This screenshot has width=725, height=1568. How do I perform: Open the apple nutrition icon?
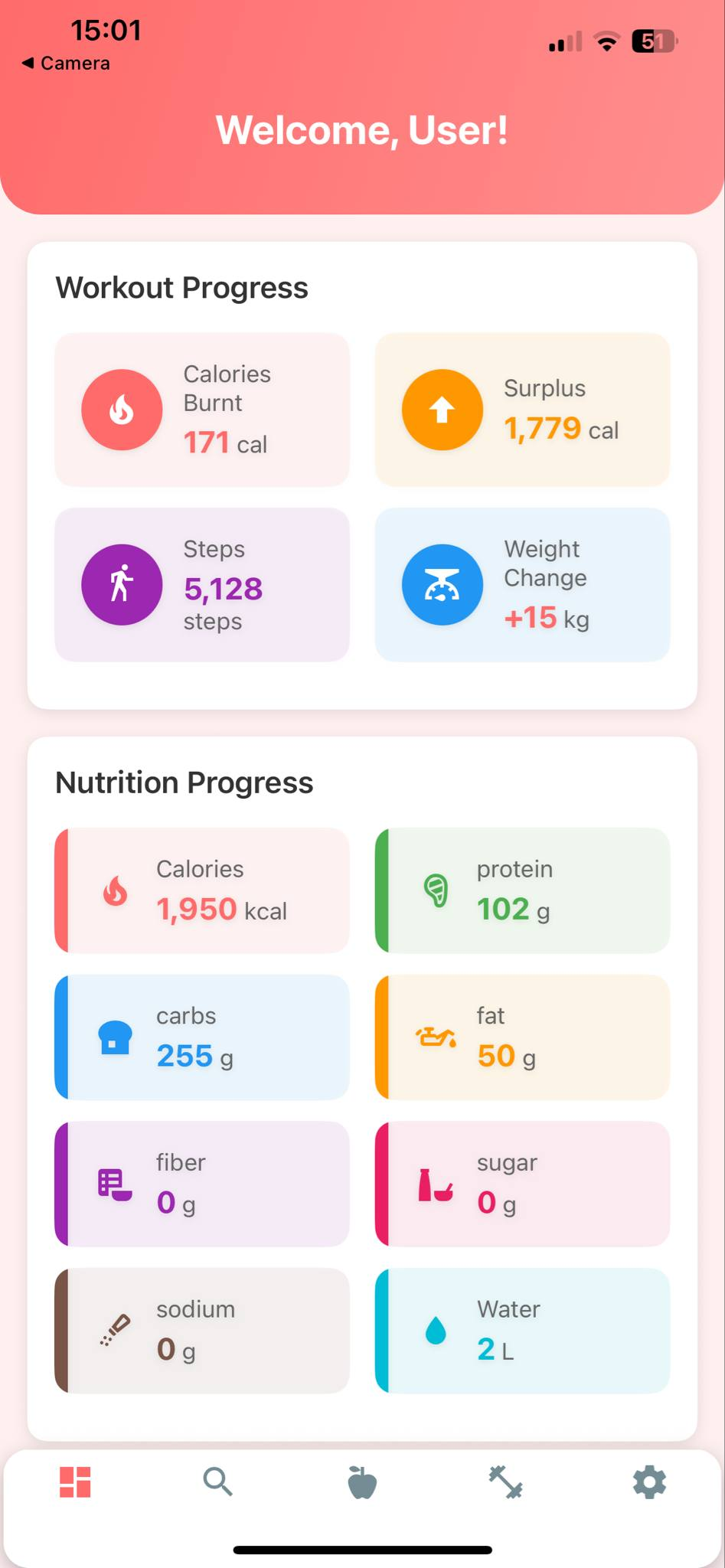(362, 1482)
